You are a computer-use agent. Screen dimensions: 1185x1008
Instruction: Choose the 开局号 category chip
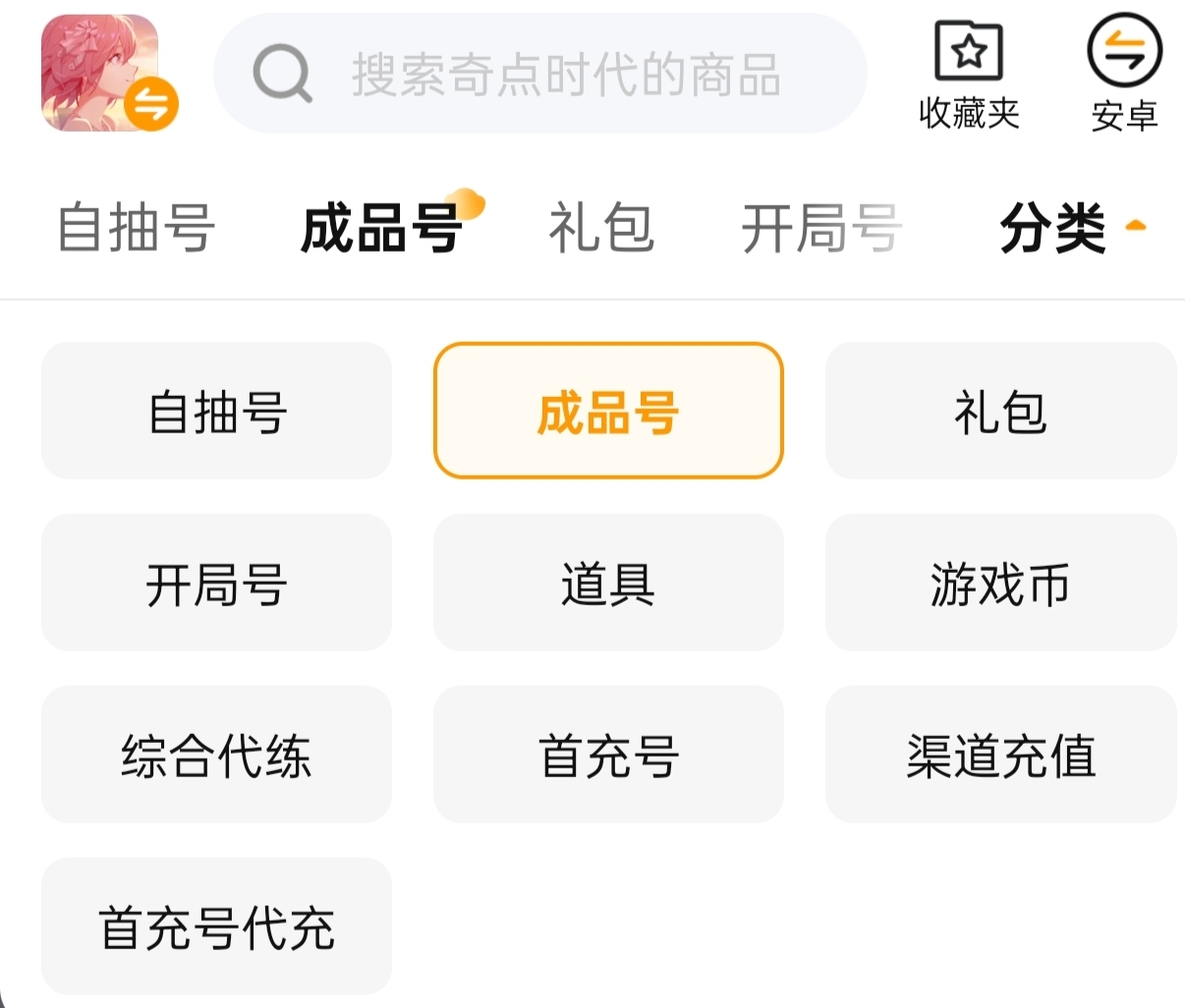coord(216,583)
